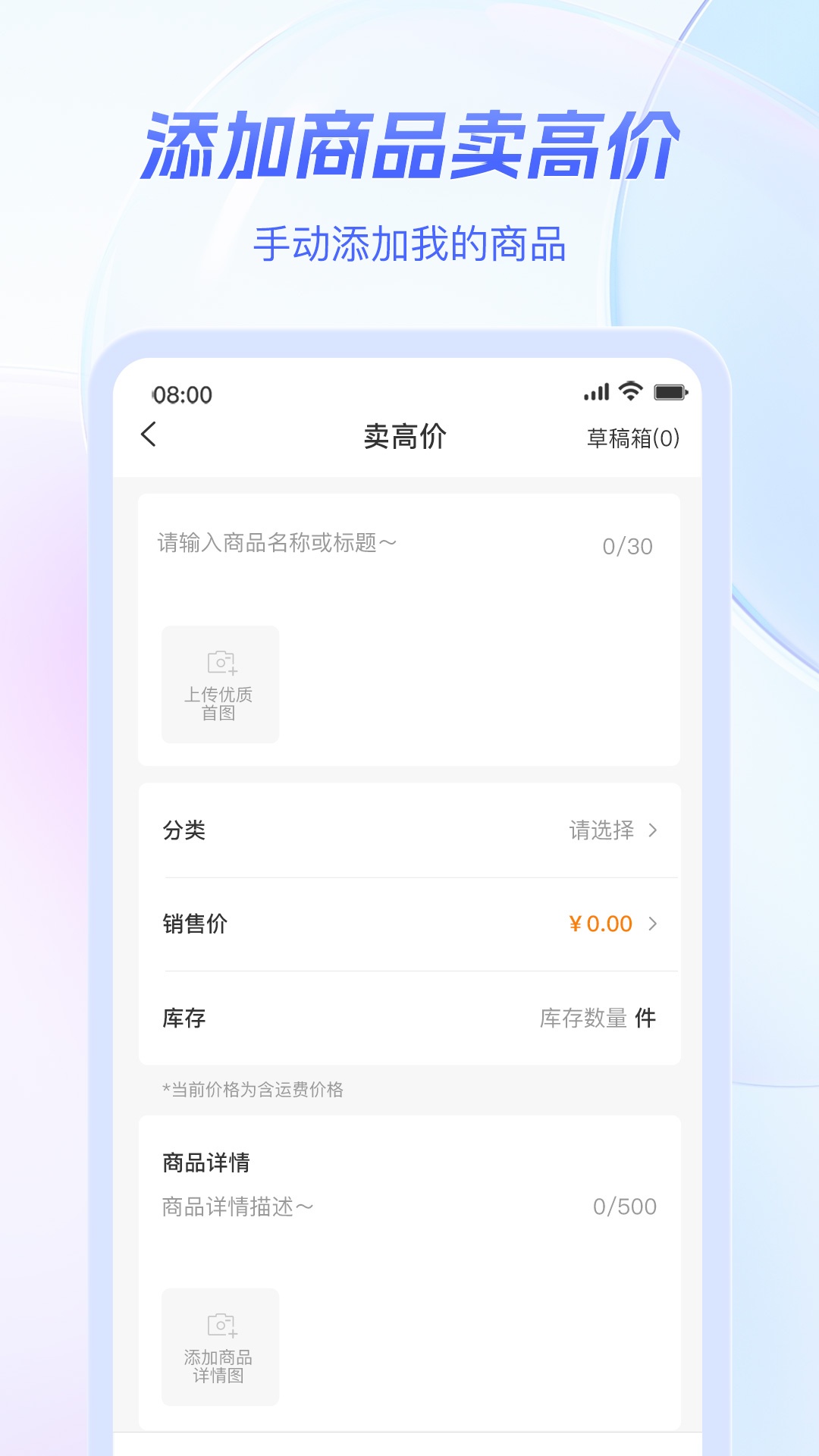
Task: Select the 添加商品详情图 placeholder
Action: [219, 1346]
